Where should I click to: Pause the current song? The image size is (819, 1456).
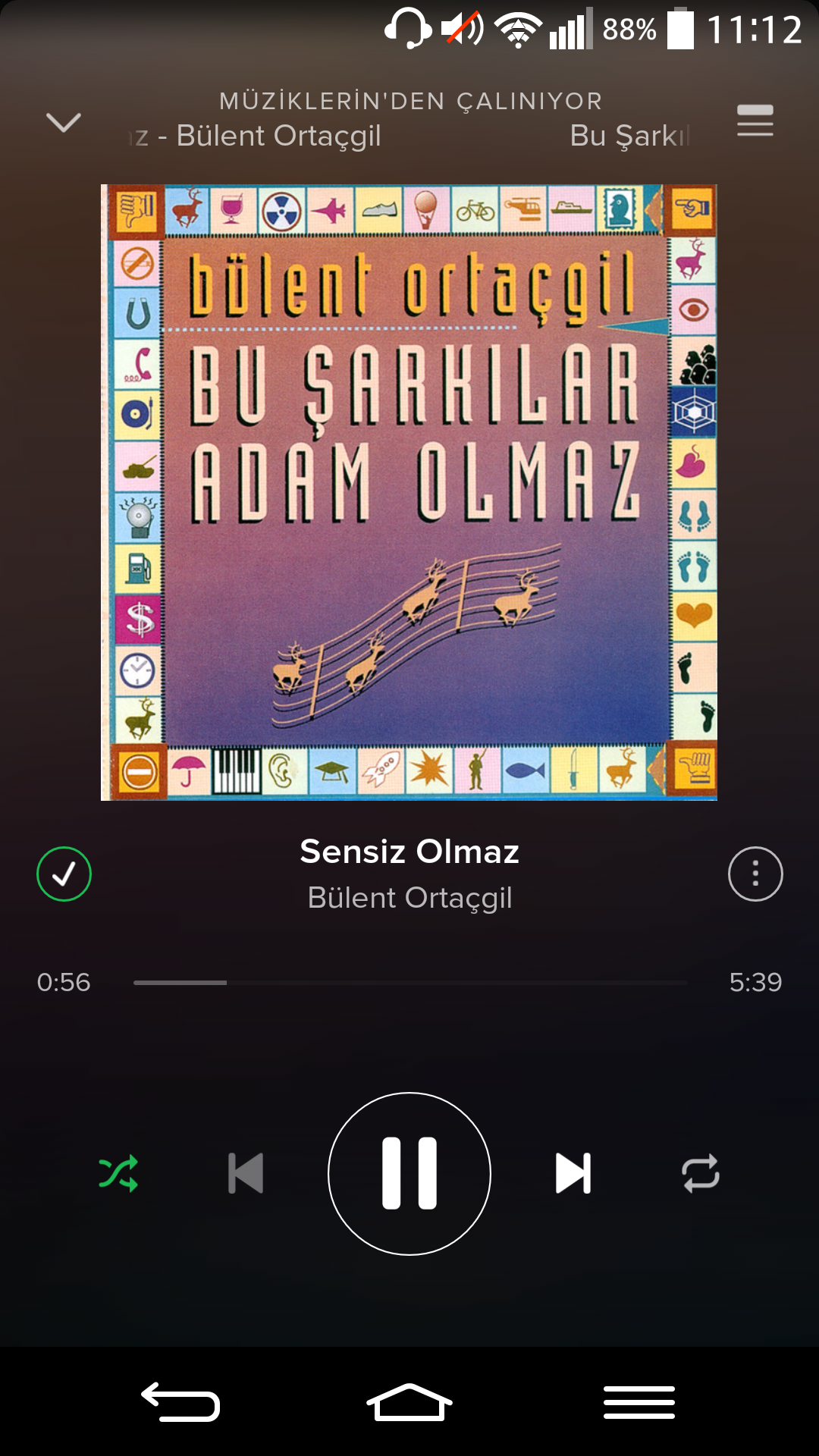point(409,1173)
